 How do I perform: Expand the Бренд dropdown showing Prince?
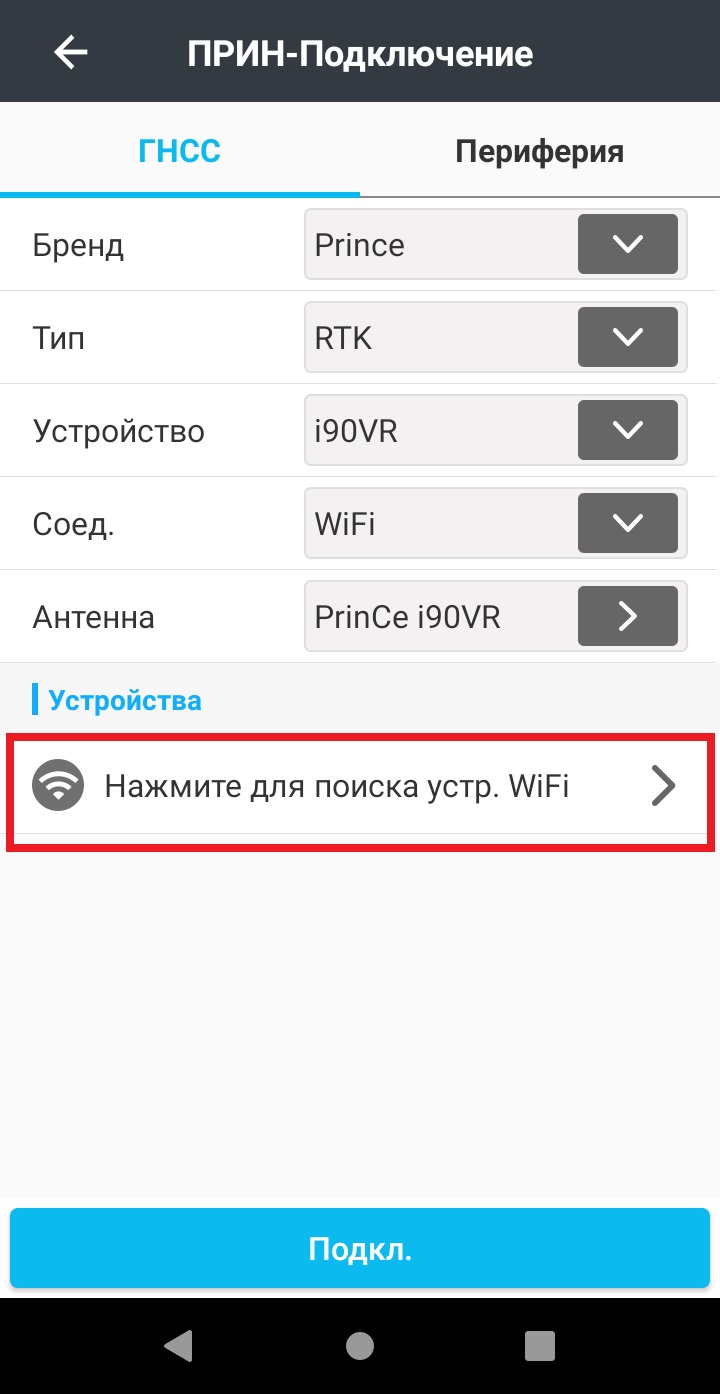[x=627, y=244]
